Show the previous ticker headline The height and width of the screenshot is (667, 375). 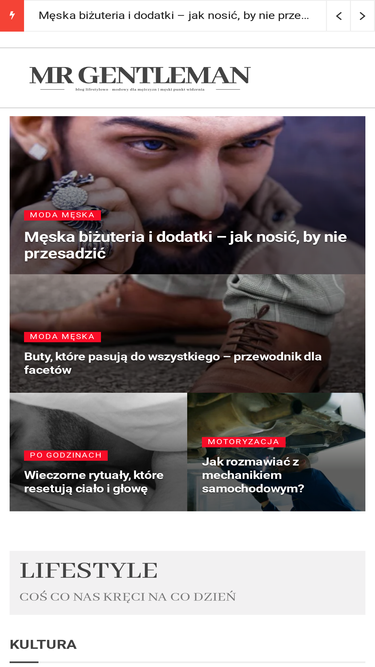pyautogui.click(x=338, y=16)
